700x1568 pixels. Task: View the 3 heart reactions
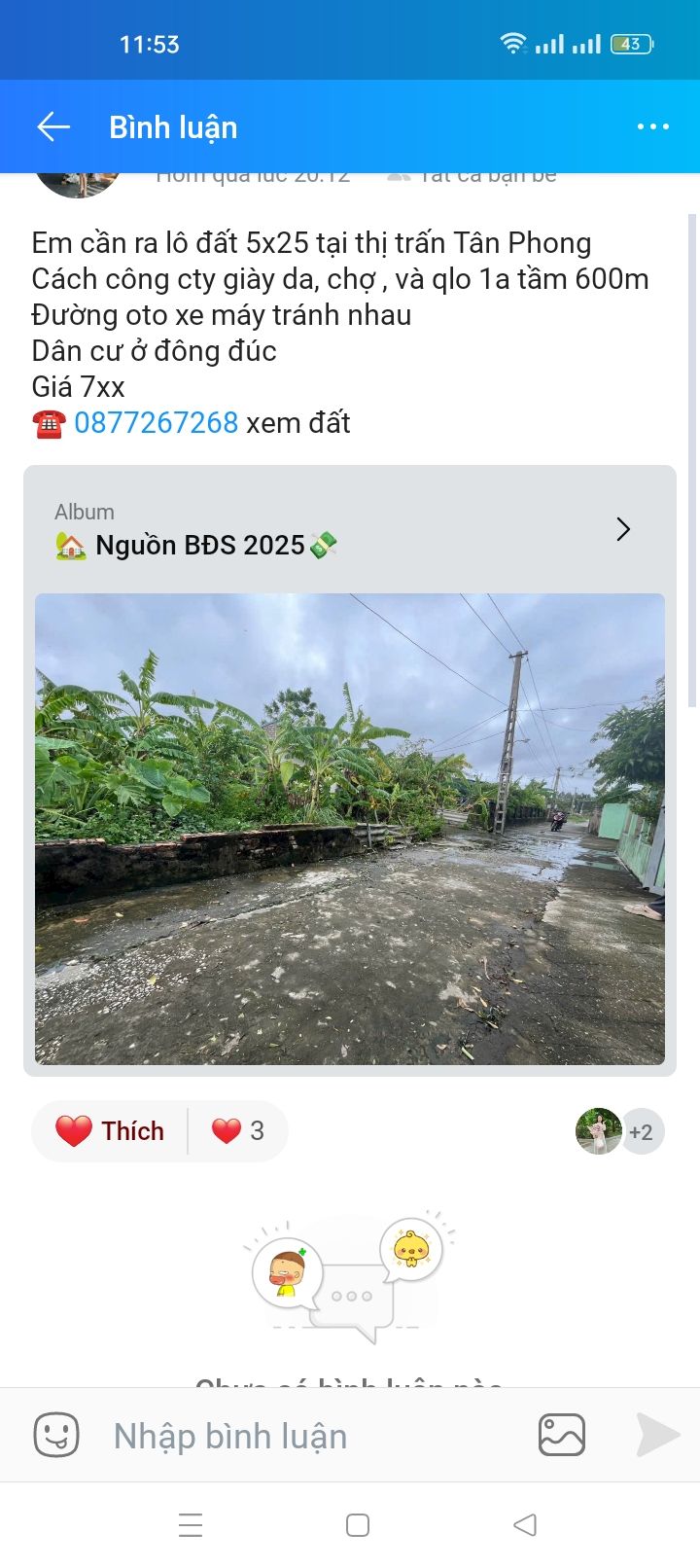click(238, 1131)
